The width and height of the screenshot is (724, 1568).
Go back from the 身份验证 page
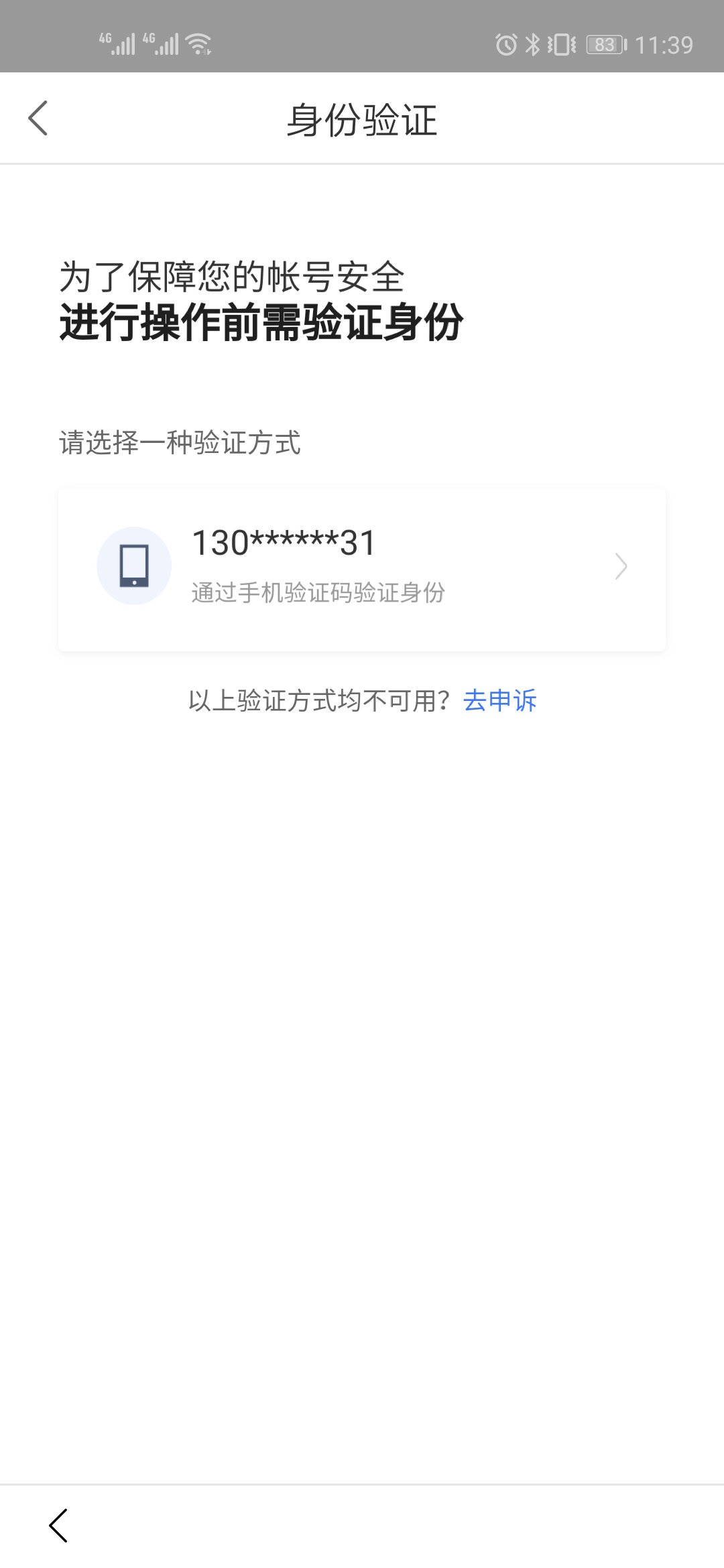38,119
